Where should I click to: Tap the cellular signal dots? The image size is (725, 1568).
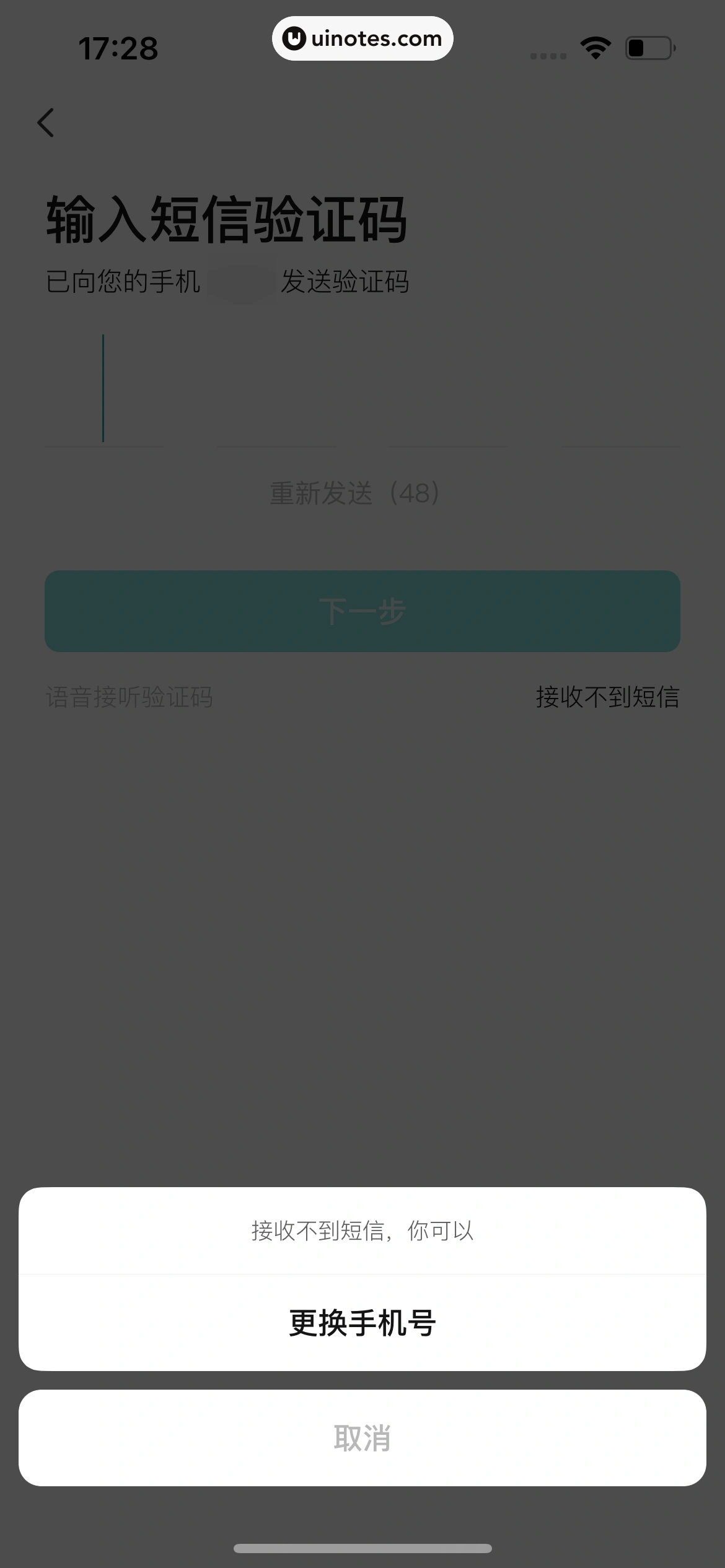point(548,54)
